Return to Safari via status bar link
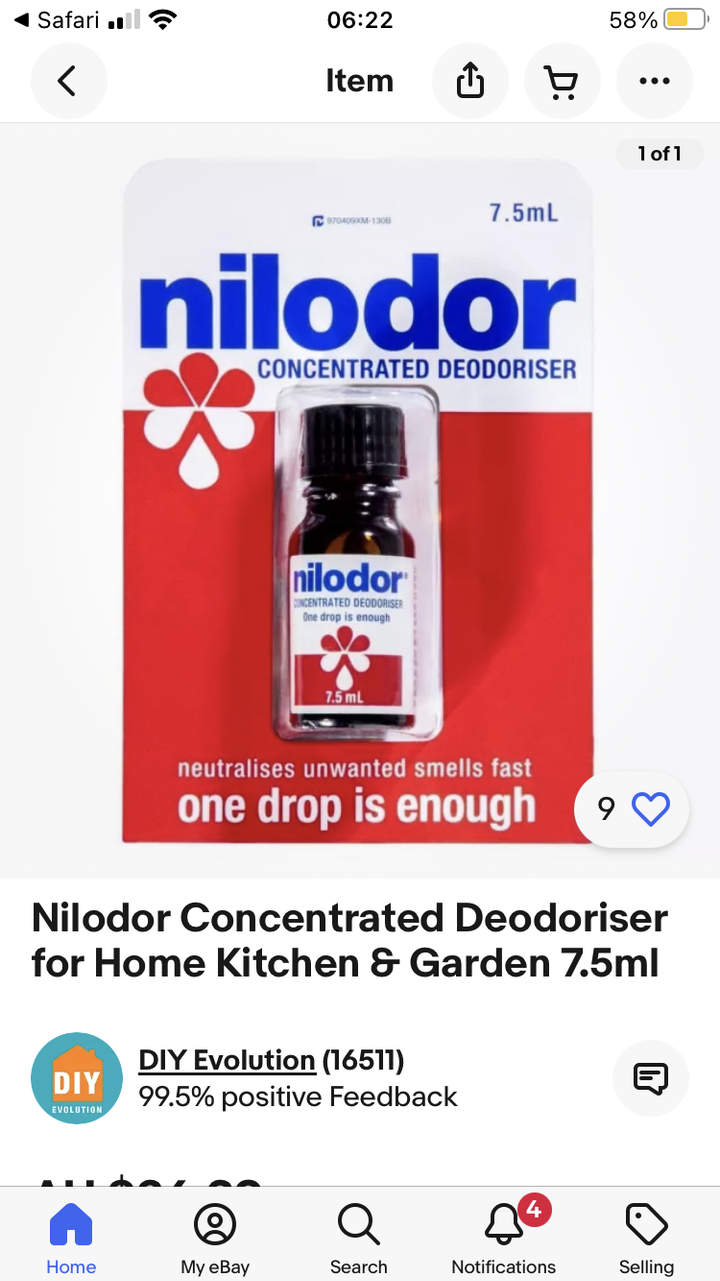 point(56,19)
